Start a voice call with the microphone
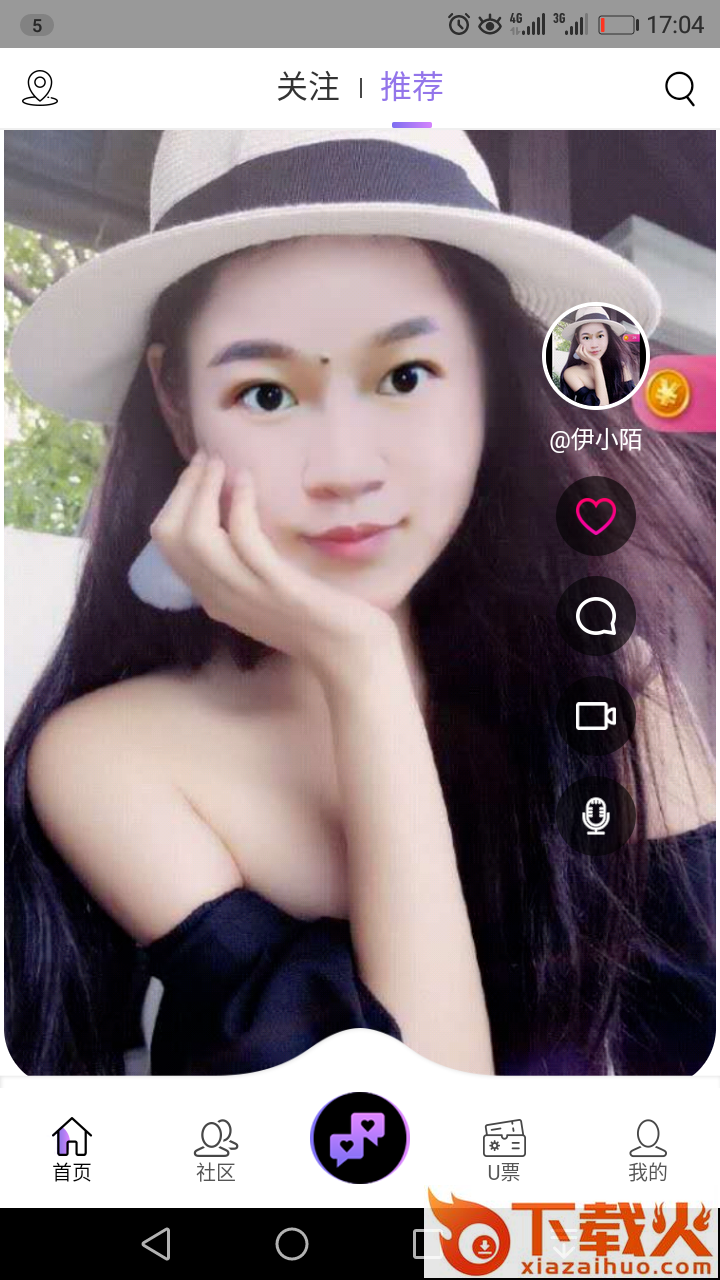The height and width of the screenshot is (1280, 720). tap(596, 816)
